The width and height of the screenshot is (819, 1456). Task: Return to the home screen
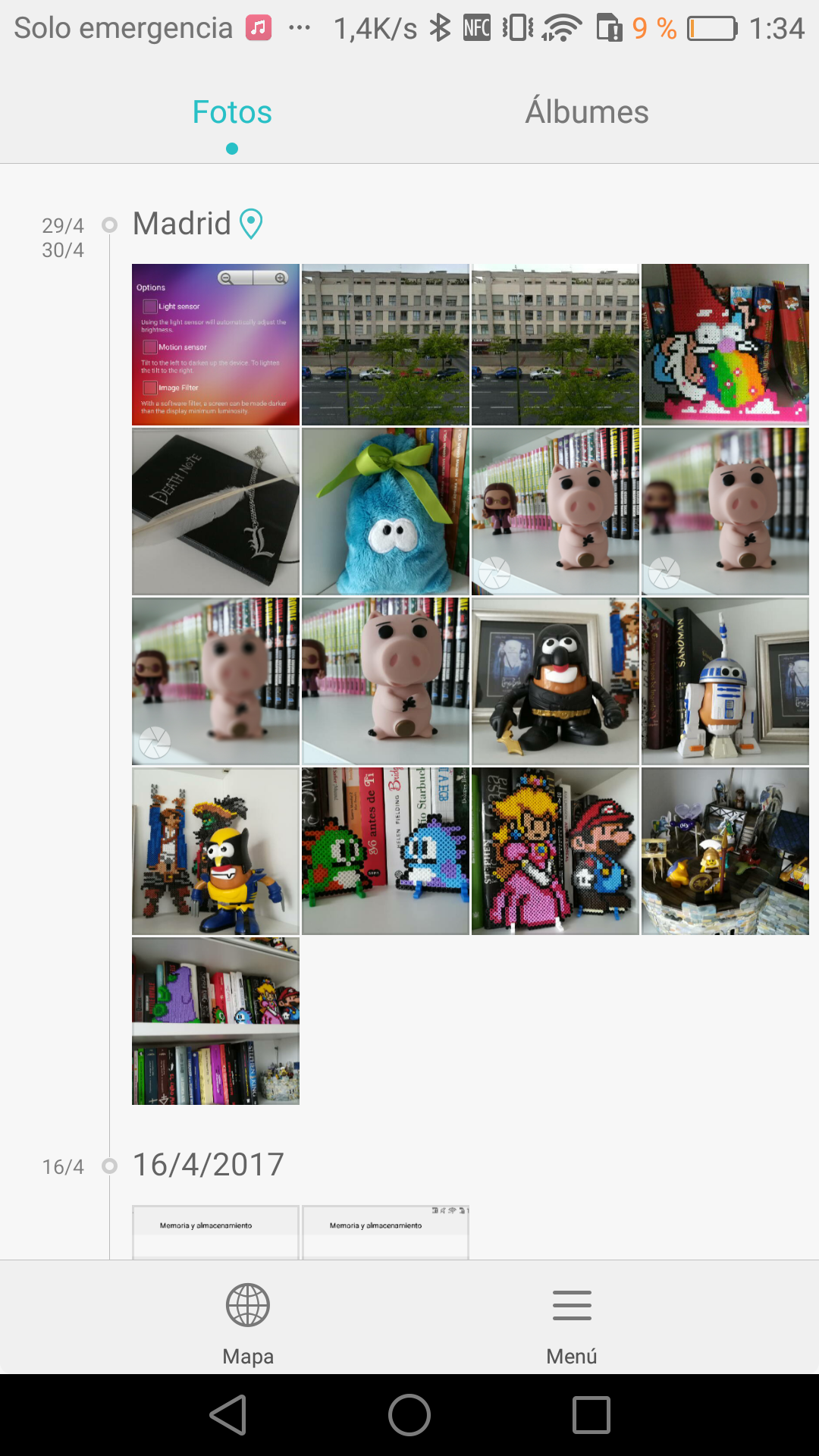tap(409, 1415)
